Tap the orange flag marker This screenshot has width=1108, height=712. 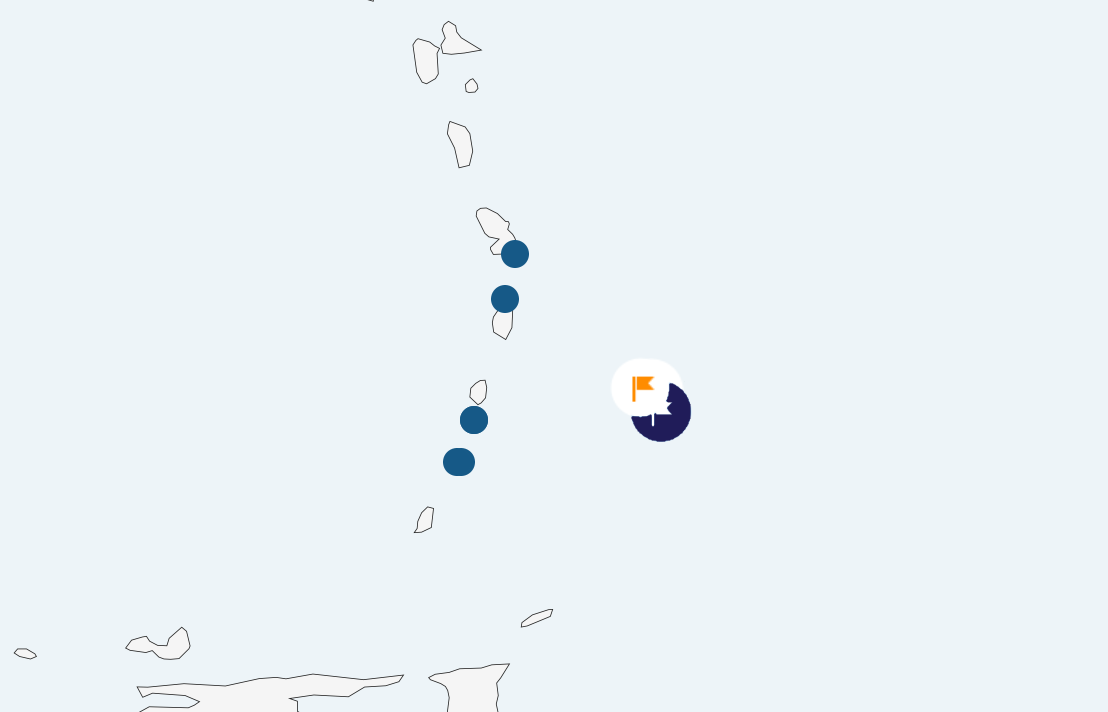643,388
